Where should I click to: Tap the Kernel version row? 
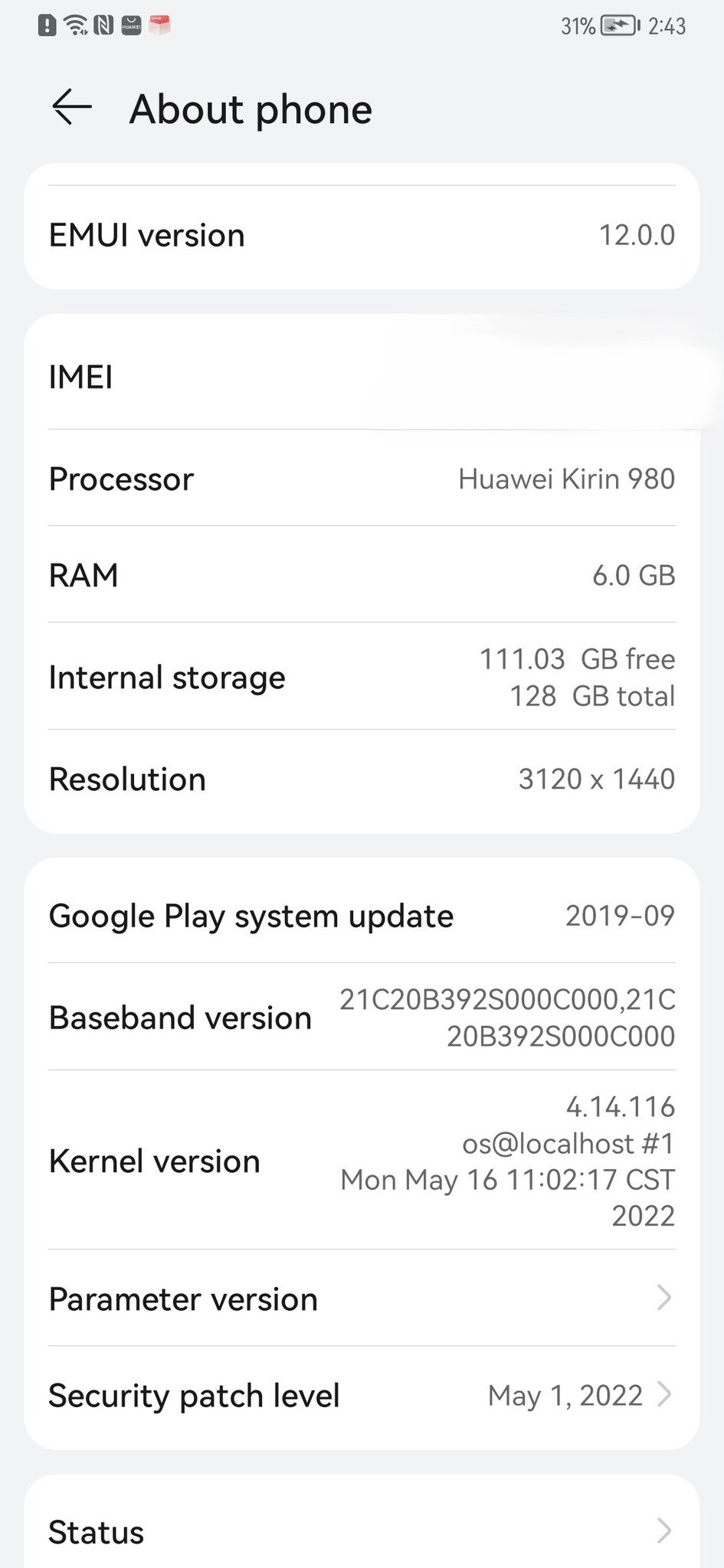pyautogui.click(x=362, y=1161)
